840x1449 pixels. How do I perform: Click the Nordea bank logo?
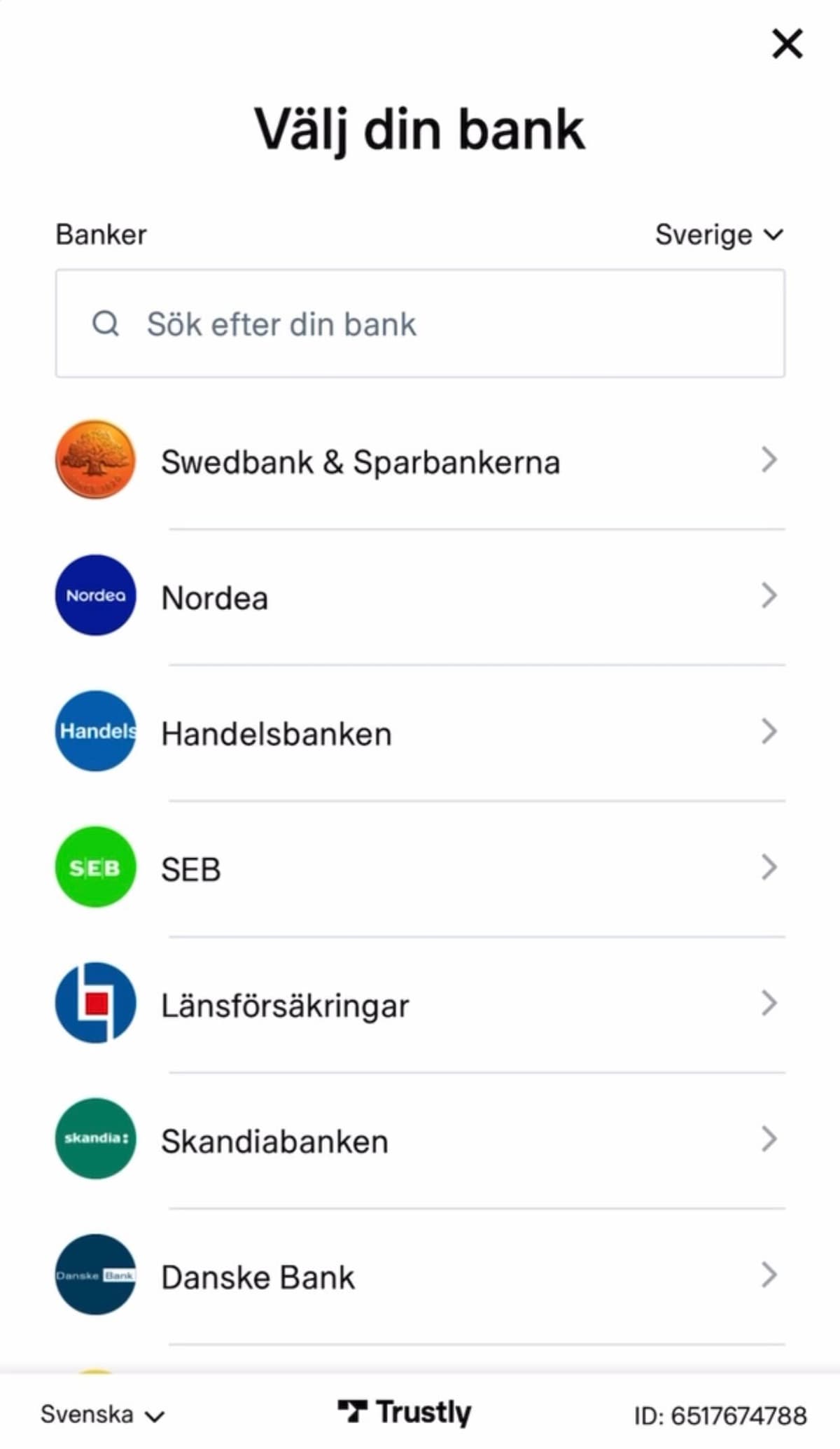94,596
